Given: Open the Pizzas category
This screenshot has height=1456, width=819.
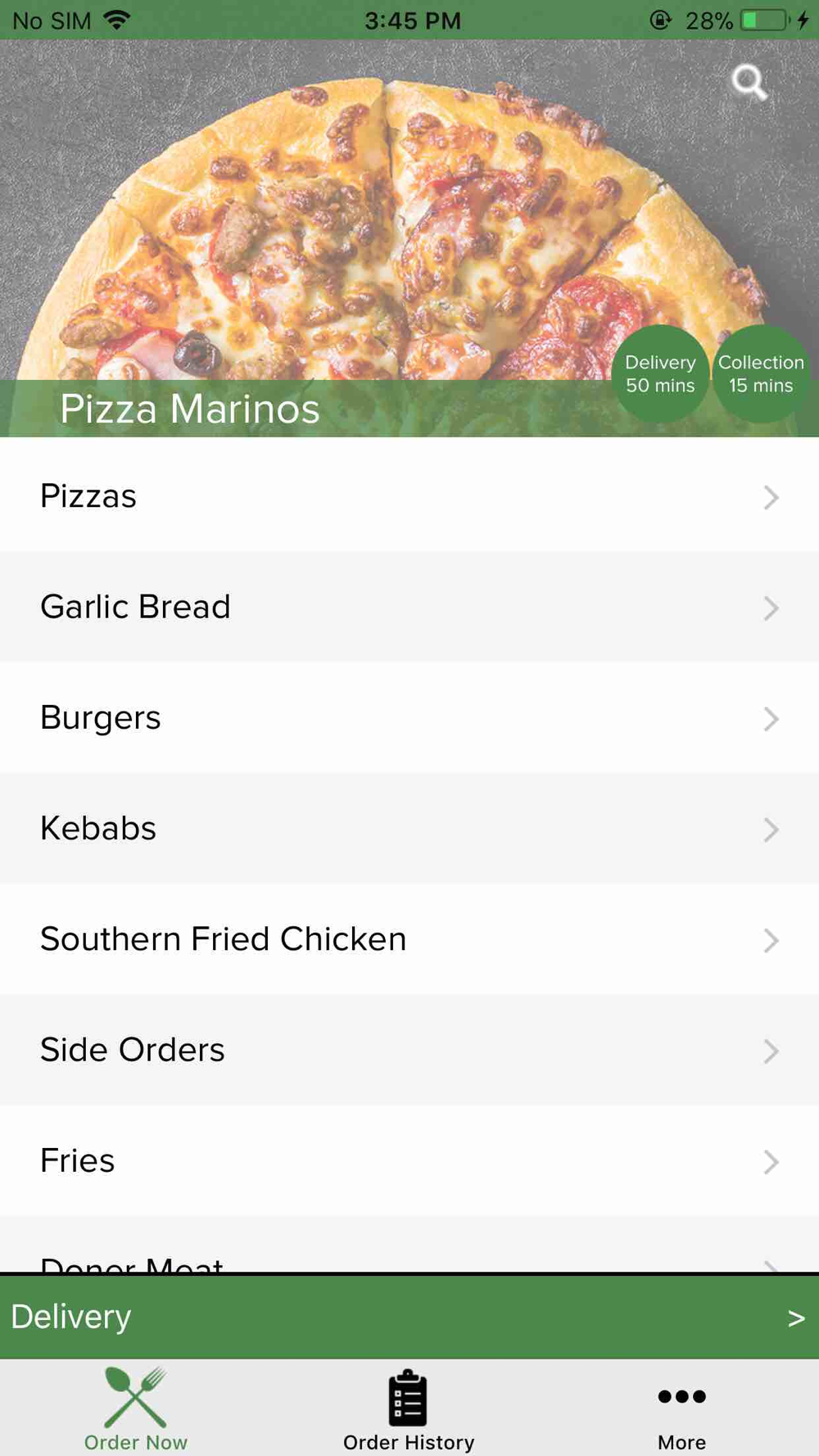Looking at the screenshot, I should pyautogui.click(x=409, y=496).
